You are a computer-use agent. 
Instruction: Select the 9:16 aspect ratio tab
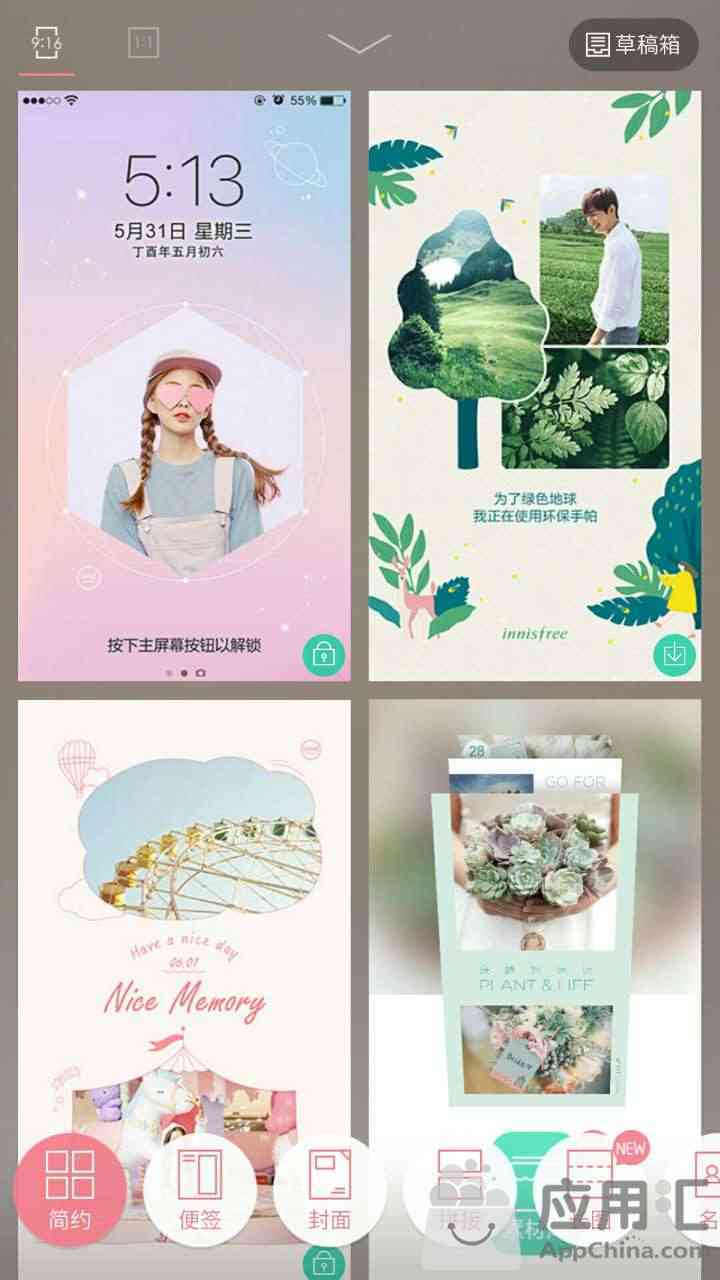pyautogui.click(x=46, y=44)
